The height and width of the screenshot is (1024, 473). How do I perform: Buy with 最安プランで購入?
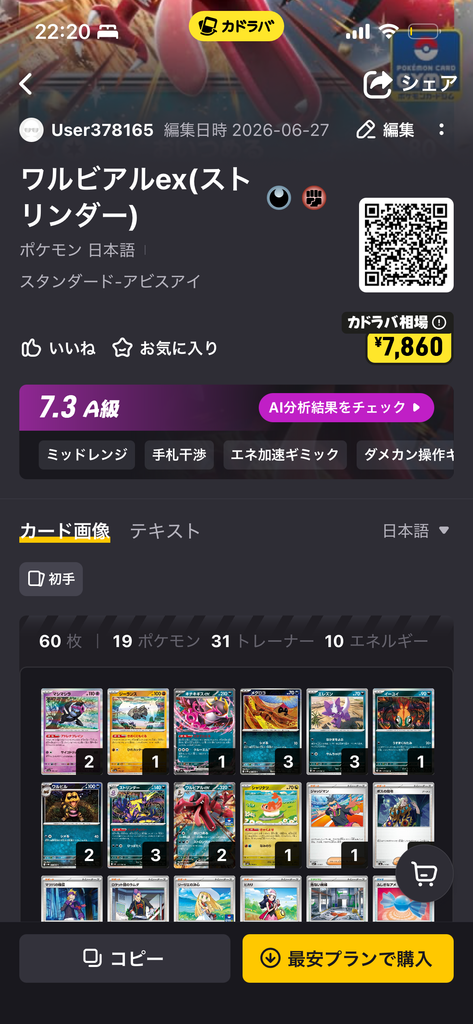(x=348, y=958)
